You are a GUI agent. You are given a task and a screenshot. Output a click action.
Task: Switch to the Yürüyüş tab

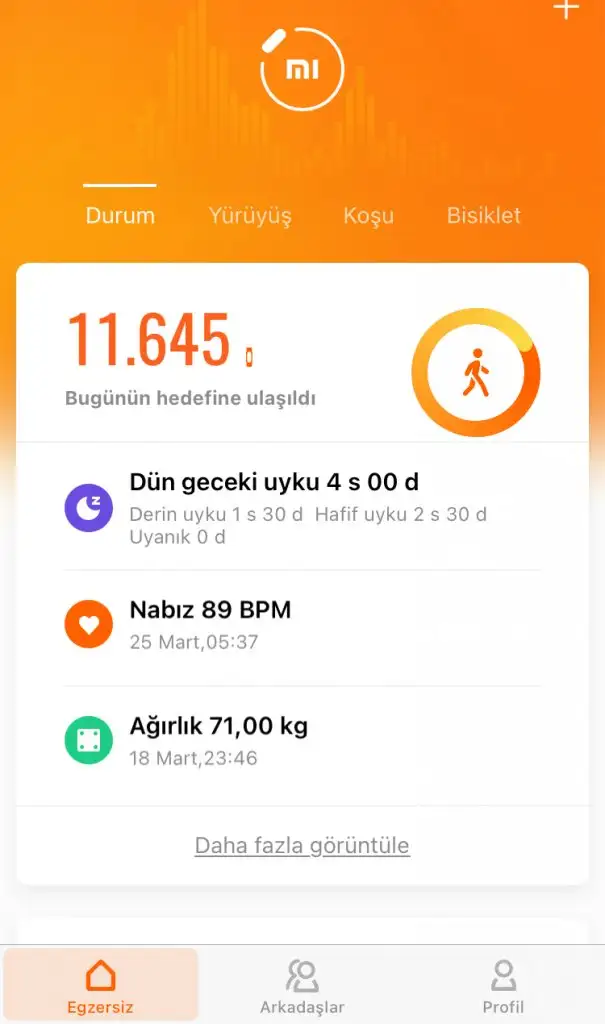pos(250,216)
